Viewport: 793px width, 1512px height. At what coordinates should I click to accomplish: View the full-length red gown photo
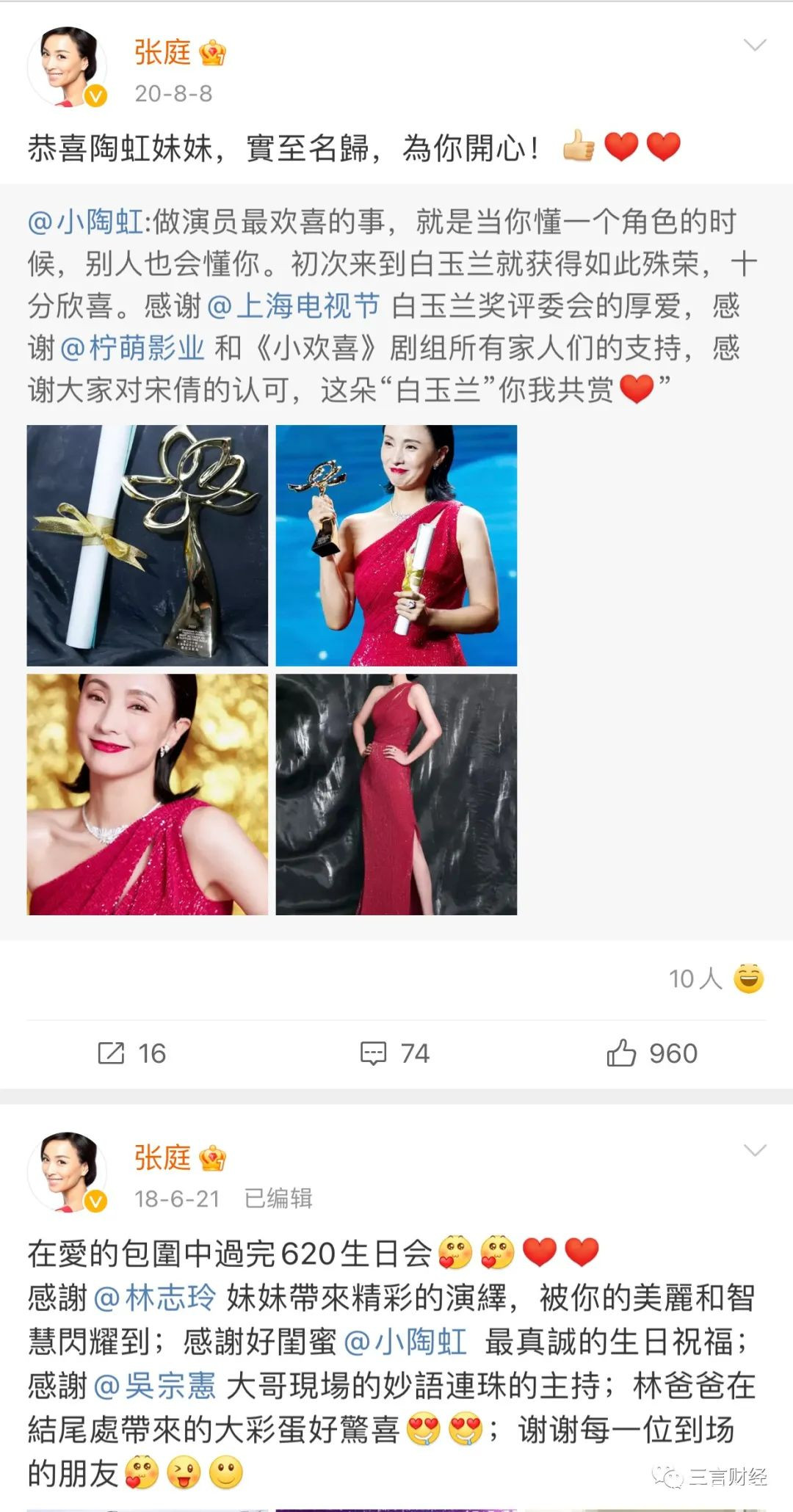click(396, 794)
